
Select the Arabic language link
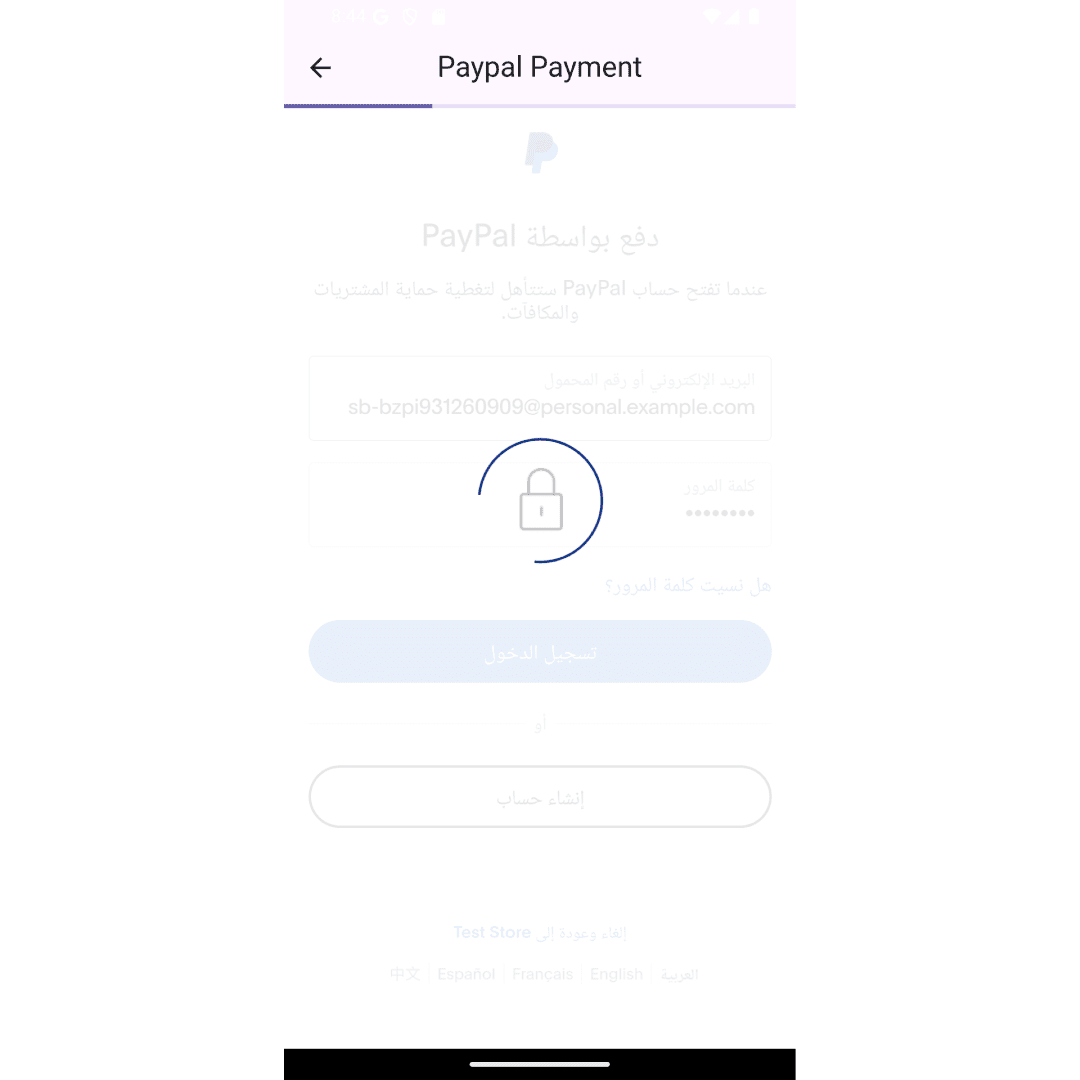[679, 974]
